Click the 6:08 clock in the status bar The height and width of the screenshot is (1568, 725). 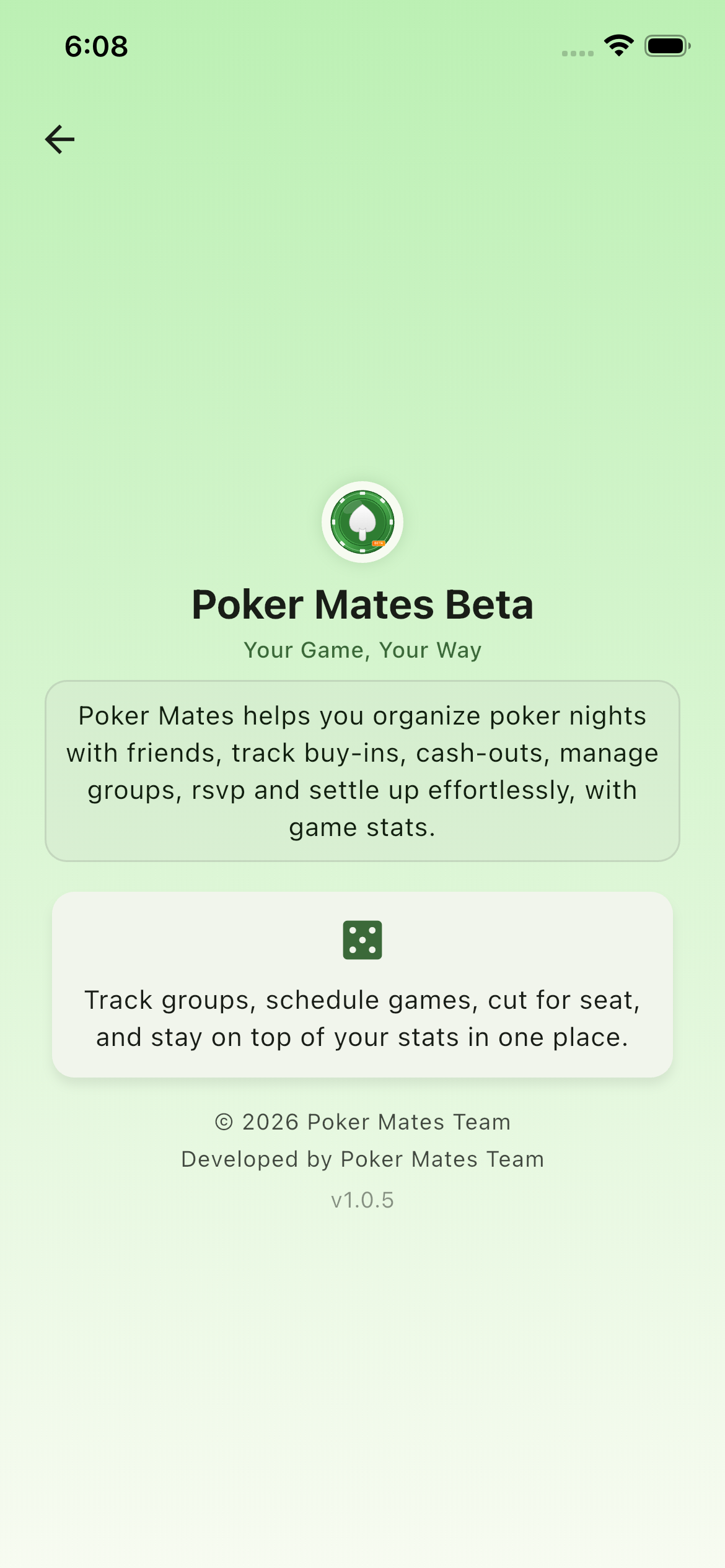[x=96, y=45]
